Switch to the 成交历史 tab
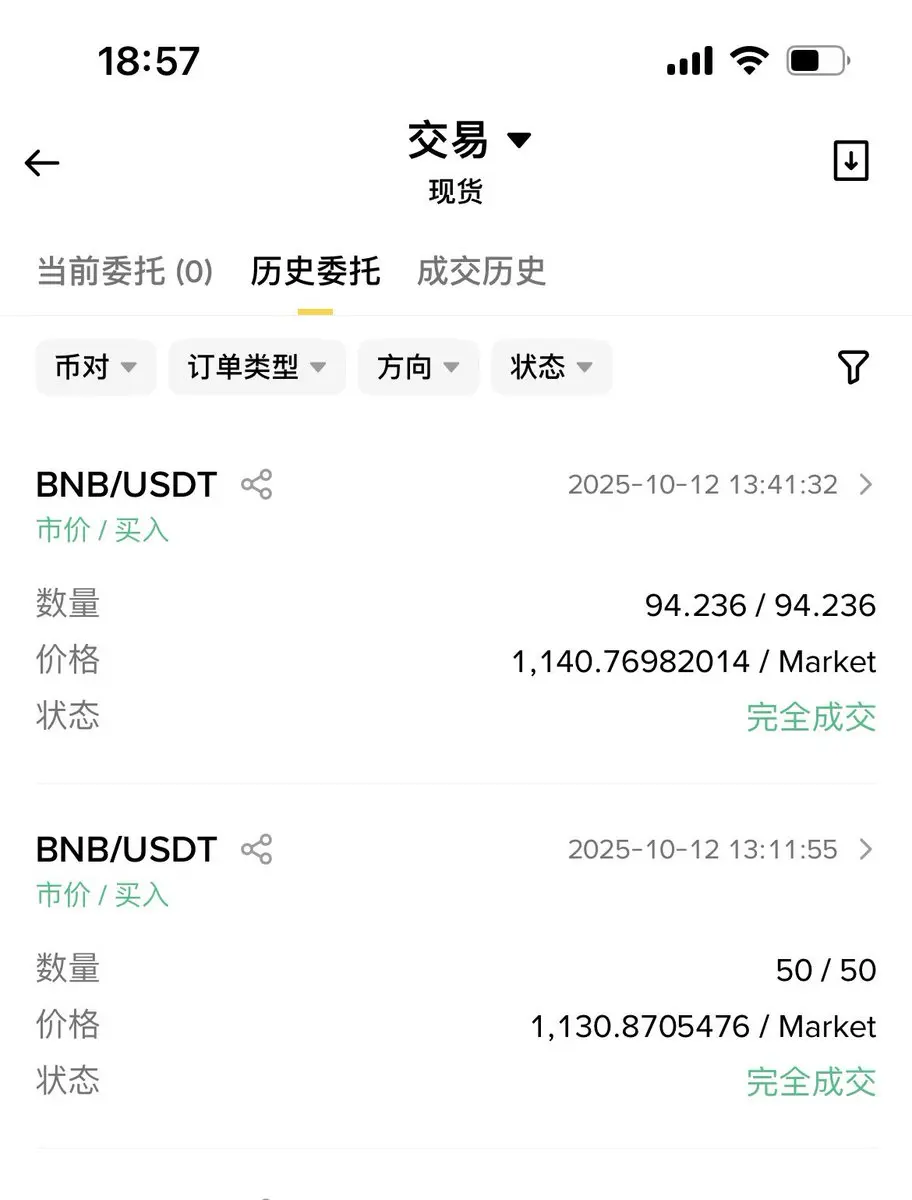The image size is (912, 1200). (x=481, y=271)
